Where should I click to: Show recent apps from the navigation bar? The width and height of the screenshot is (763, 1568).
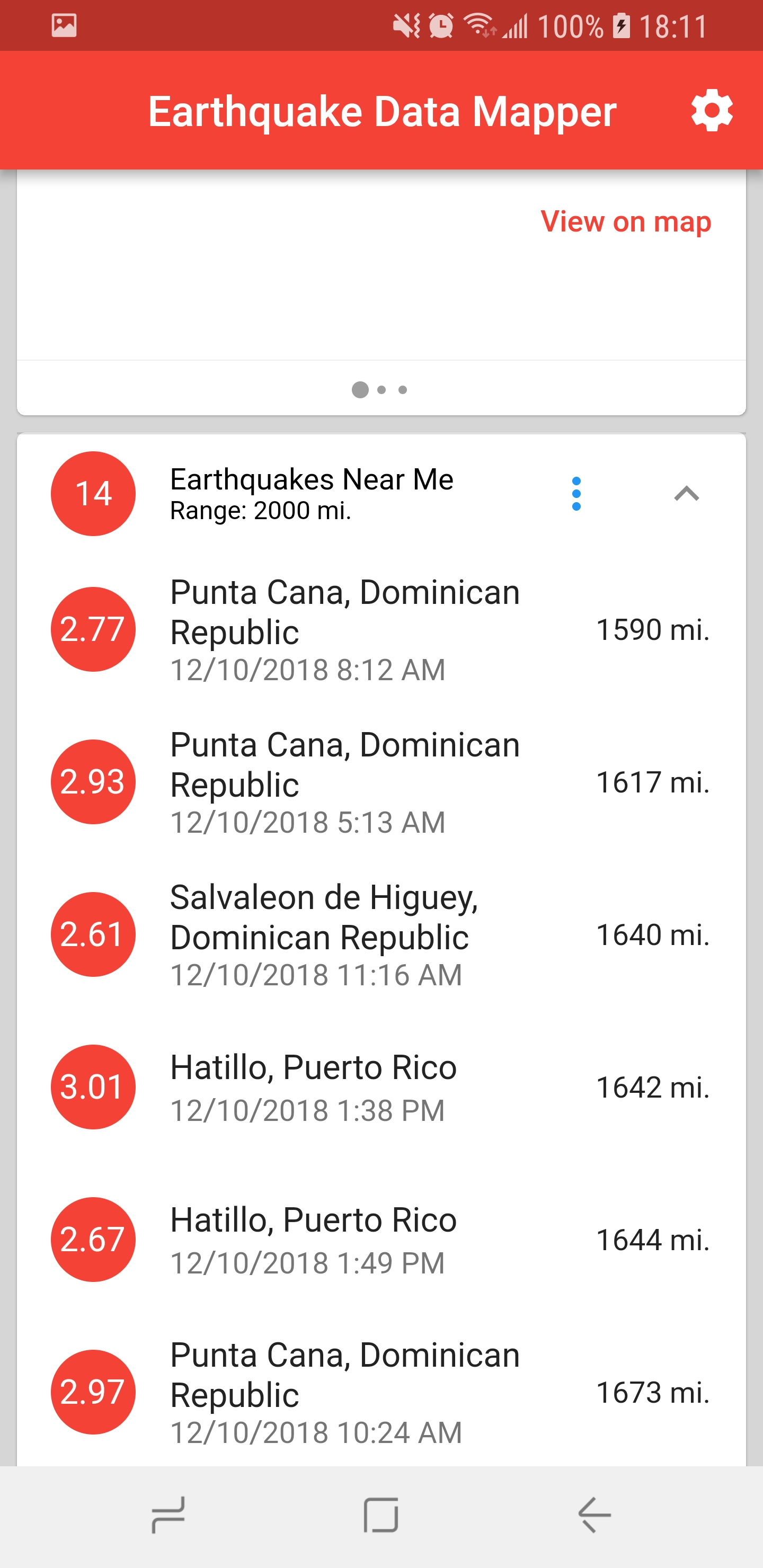pos(168,1515)
